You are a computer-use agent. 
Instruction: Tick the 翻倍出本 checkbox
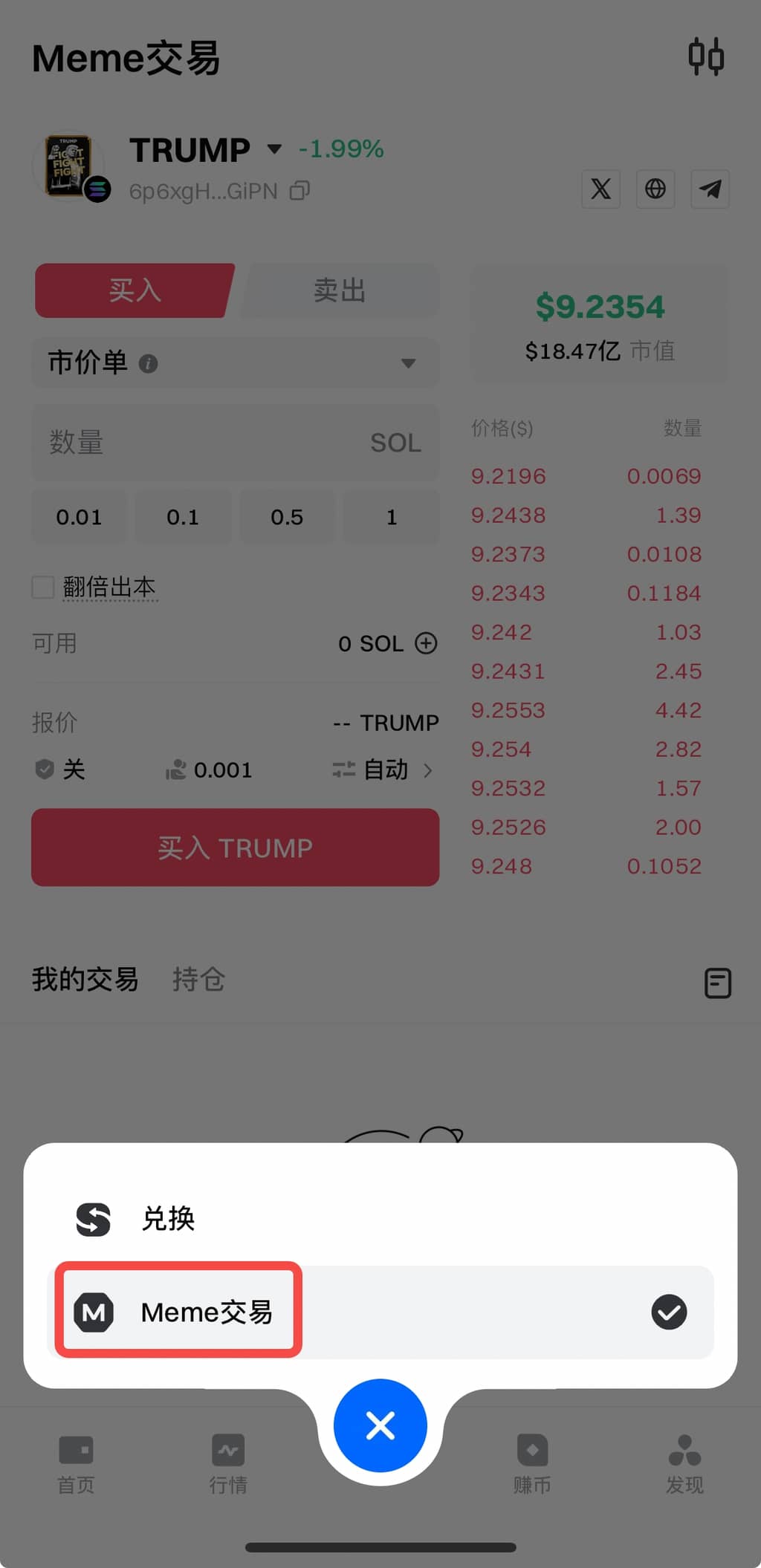point(43,587)
